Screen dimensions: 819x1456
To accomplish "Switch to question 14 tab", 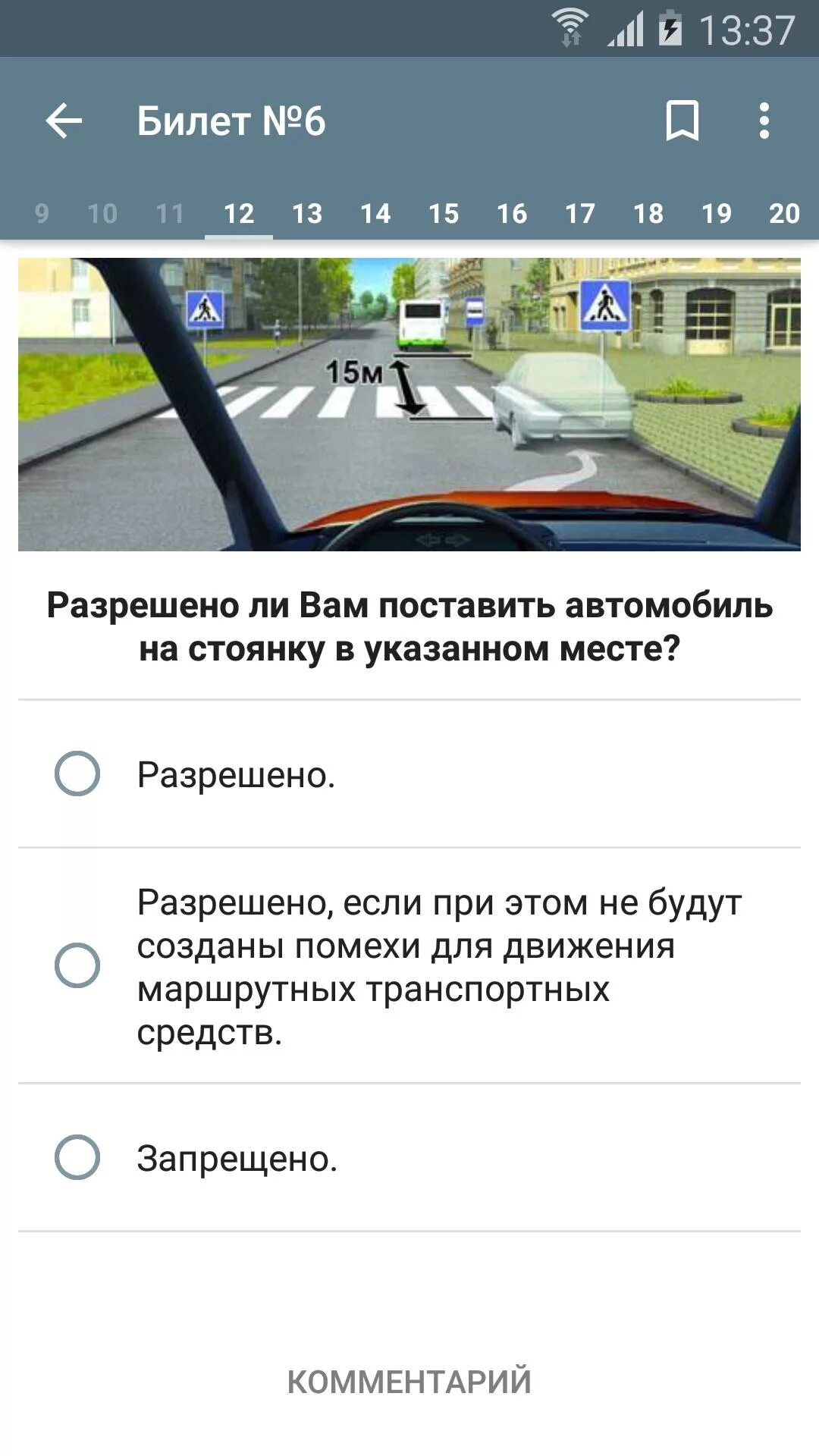I will [375, 214].
